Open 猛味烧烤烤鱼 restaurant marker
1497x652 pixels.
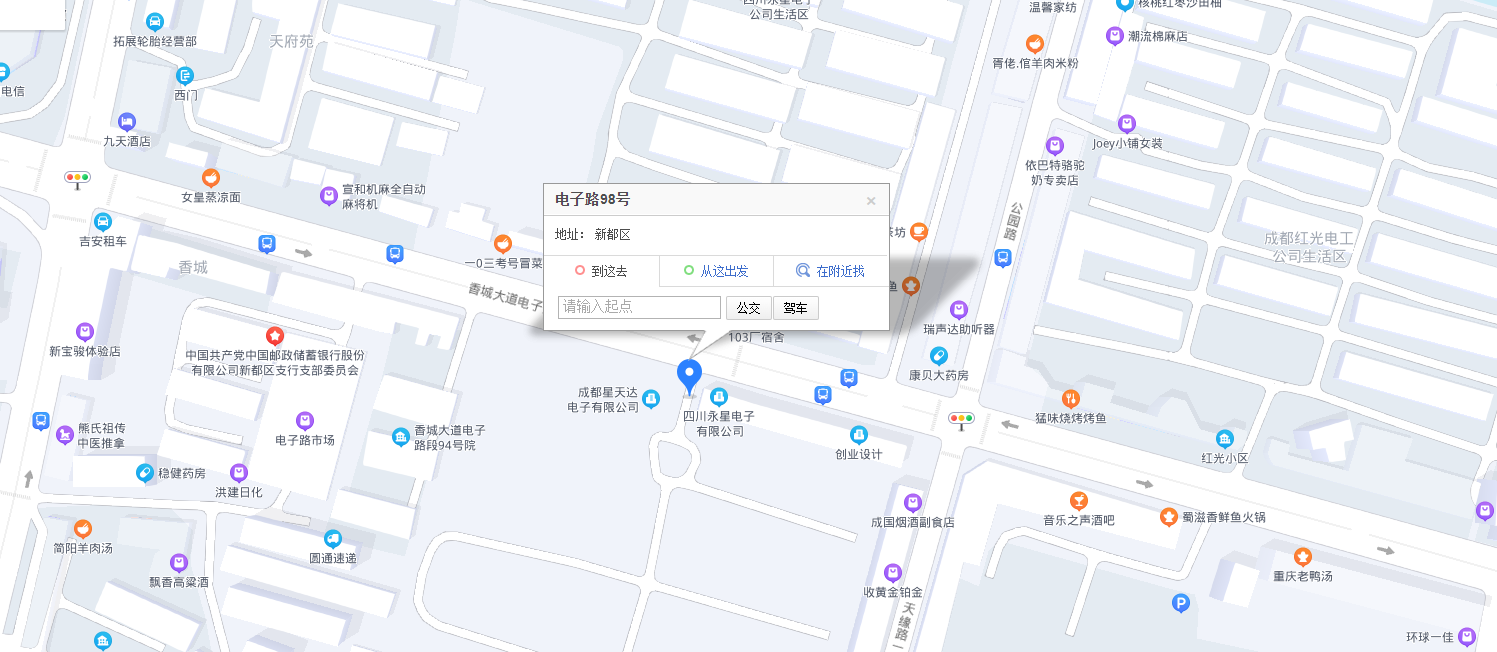[1070, 398]
